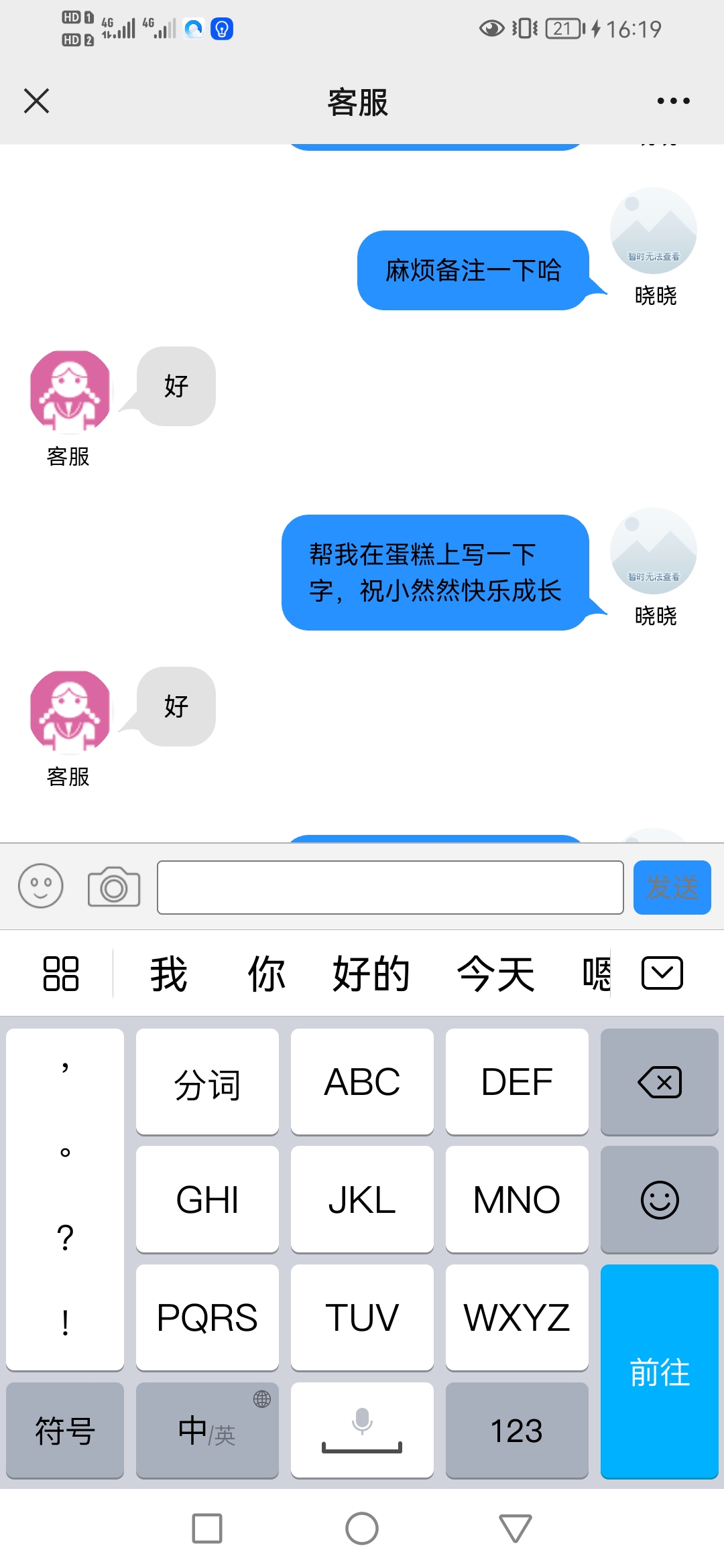Tap the 分词 key
The image size is (724, 1568).
point(207,1082)
